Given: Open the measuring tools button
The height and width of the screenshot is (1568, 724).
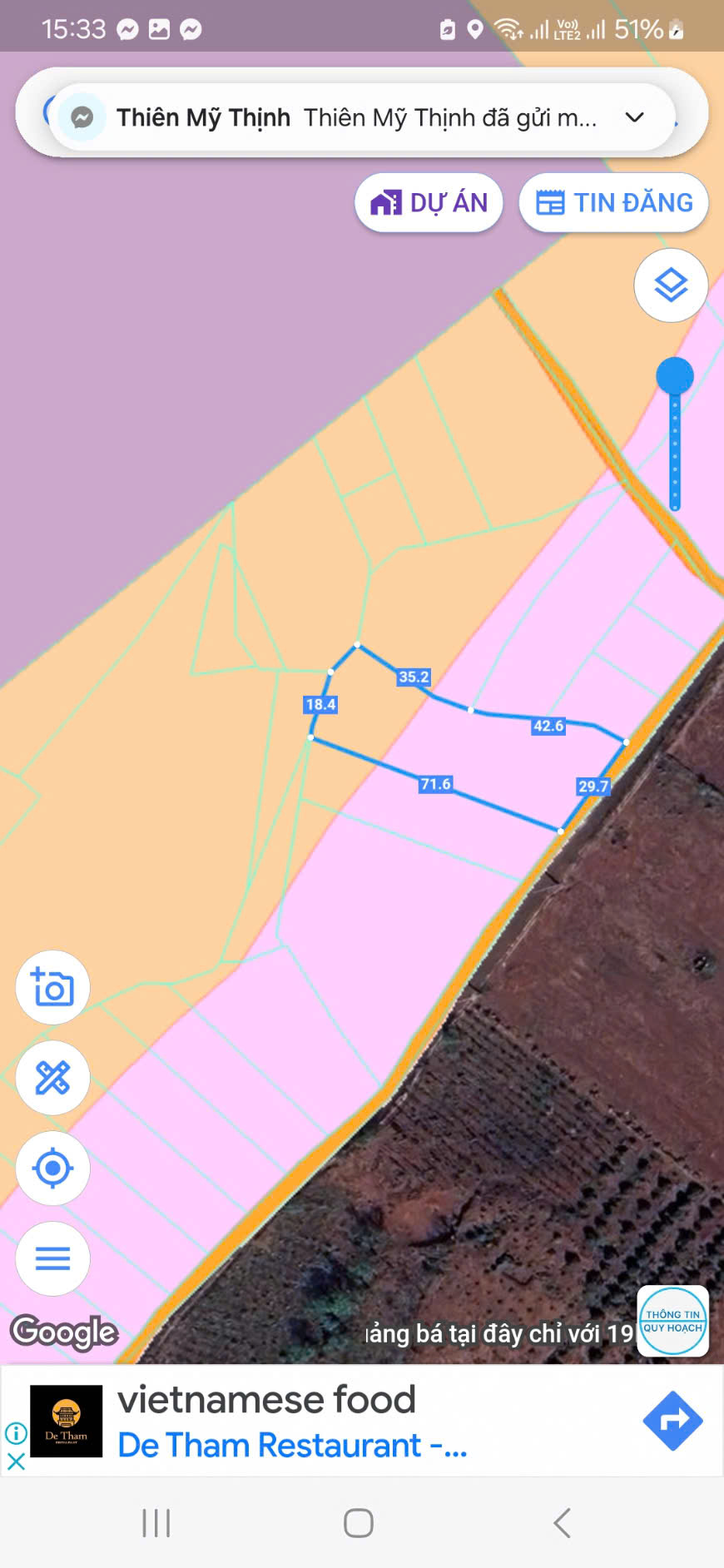Looking at the screenshot, I should (52, 1078).
